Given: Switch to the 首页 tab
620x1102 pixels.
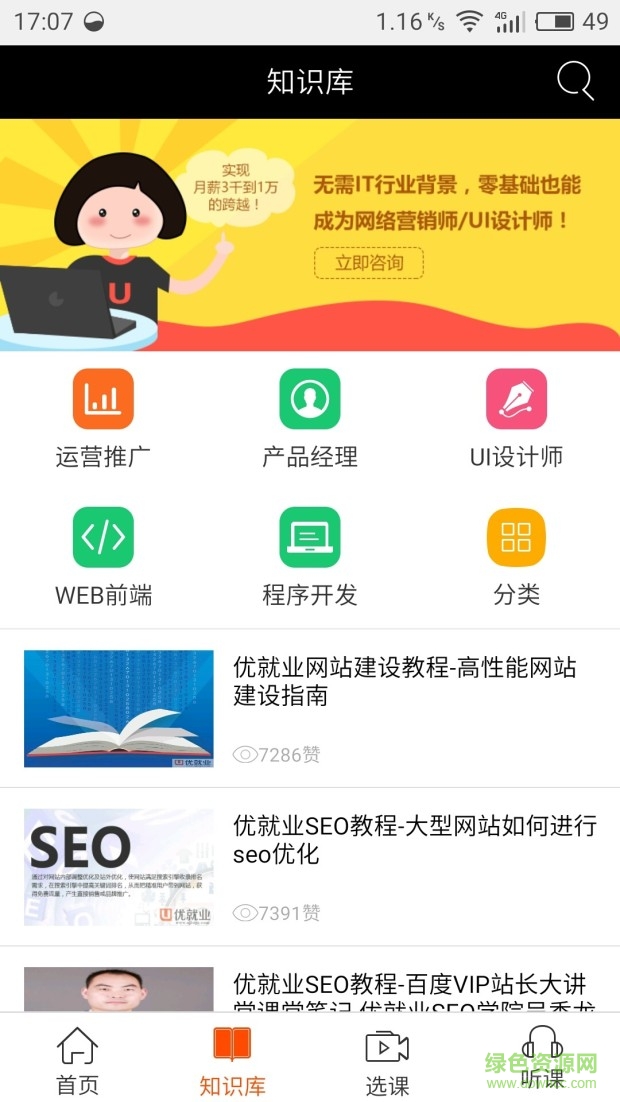Looking at the screenshot, I should point(77,1060).
